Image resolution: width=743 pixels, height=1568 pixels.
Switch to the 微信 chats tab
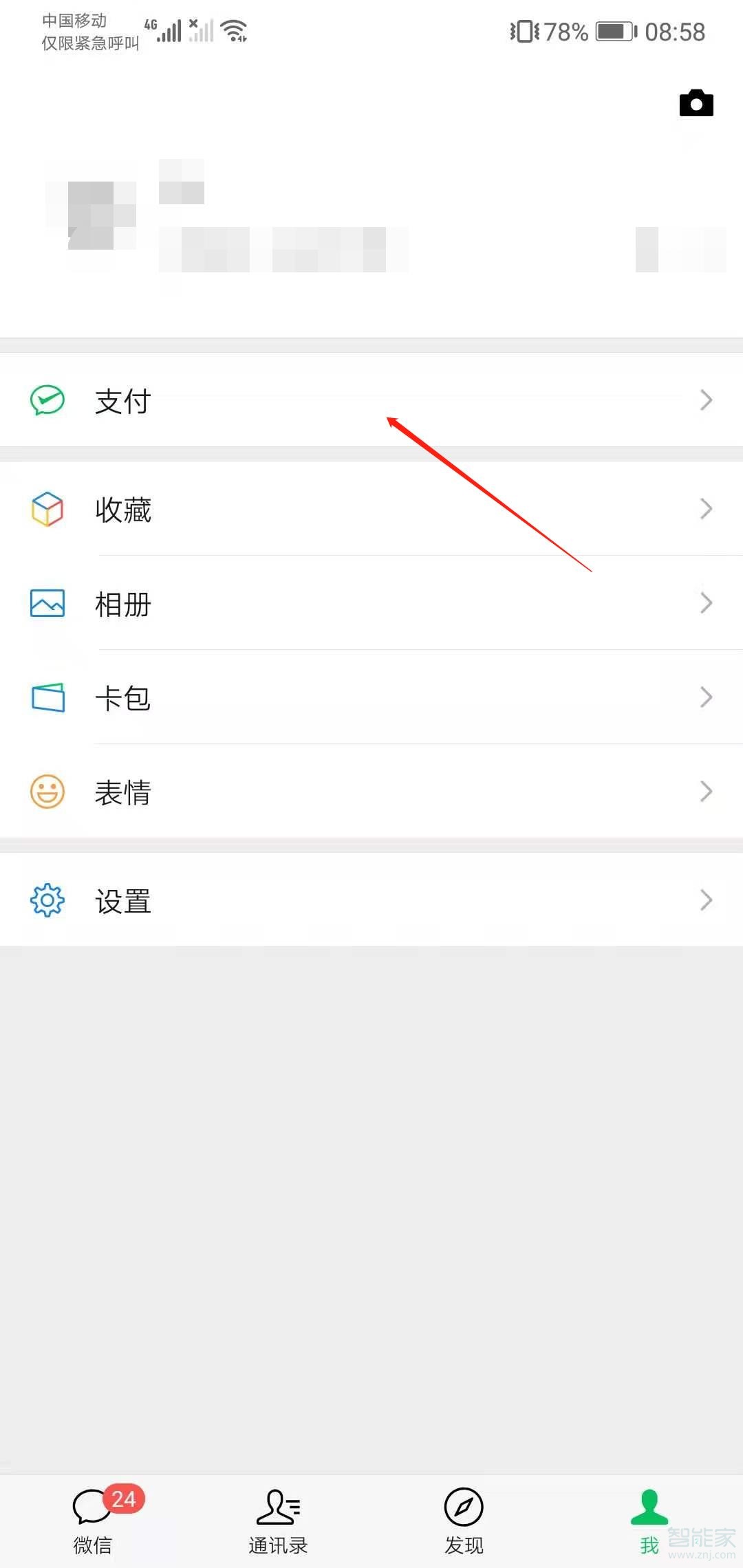click(94, 1520)
